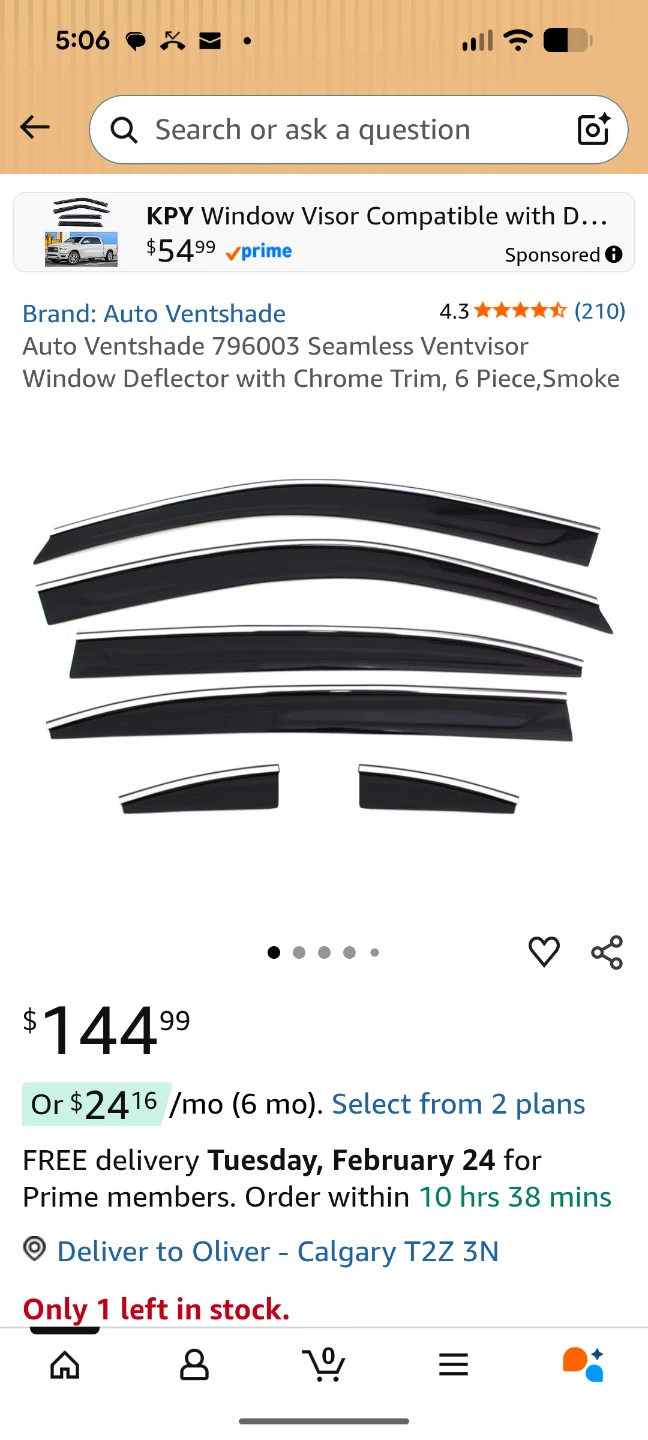
Task: Go to the Home tab
Action: pyautogui.click(x=65, y=1364)
